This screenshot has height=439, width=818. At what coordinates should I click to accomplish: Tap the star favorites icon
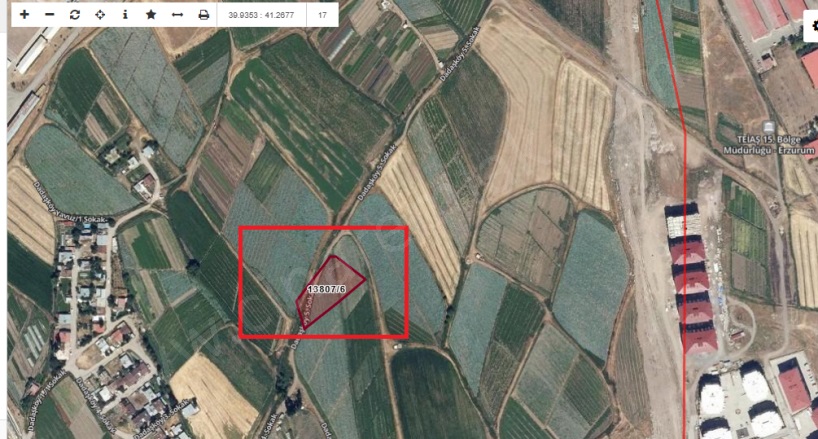pos(151,16)
